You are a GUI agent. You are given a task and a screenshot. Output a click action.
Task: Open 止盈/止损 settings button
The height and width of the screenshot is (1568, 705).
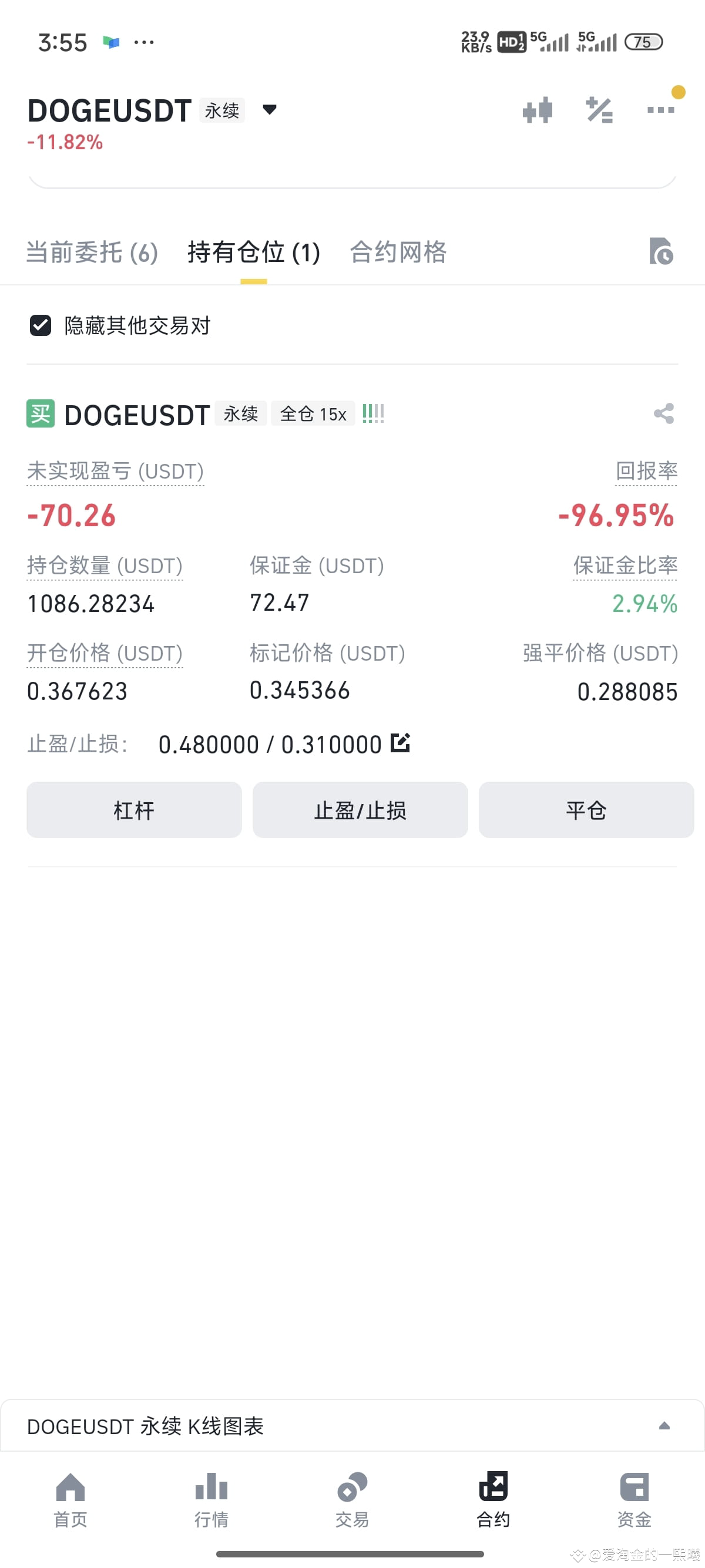(x=360, y=810)
